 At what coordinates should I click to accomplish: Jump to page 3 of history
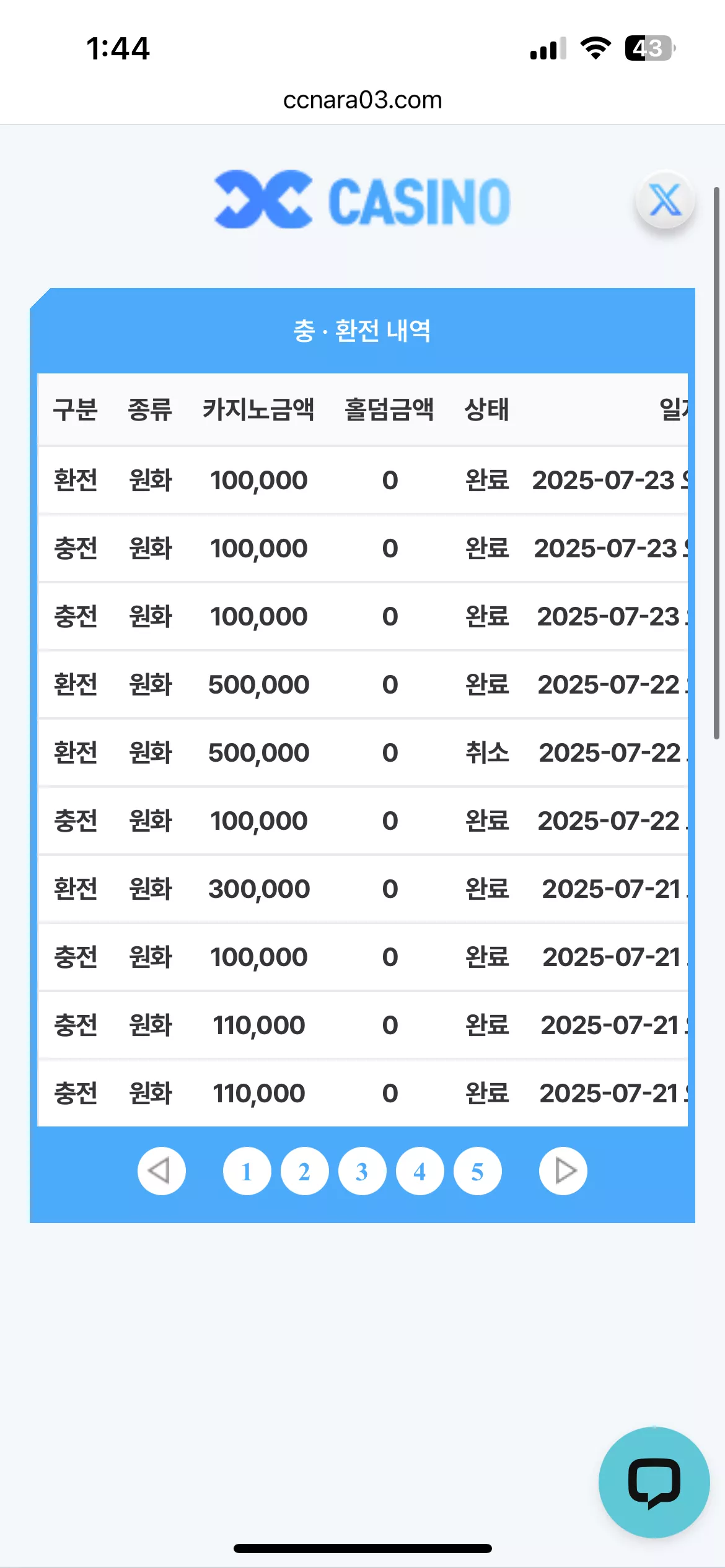[362, 1171]
